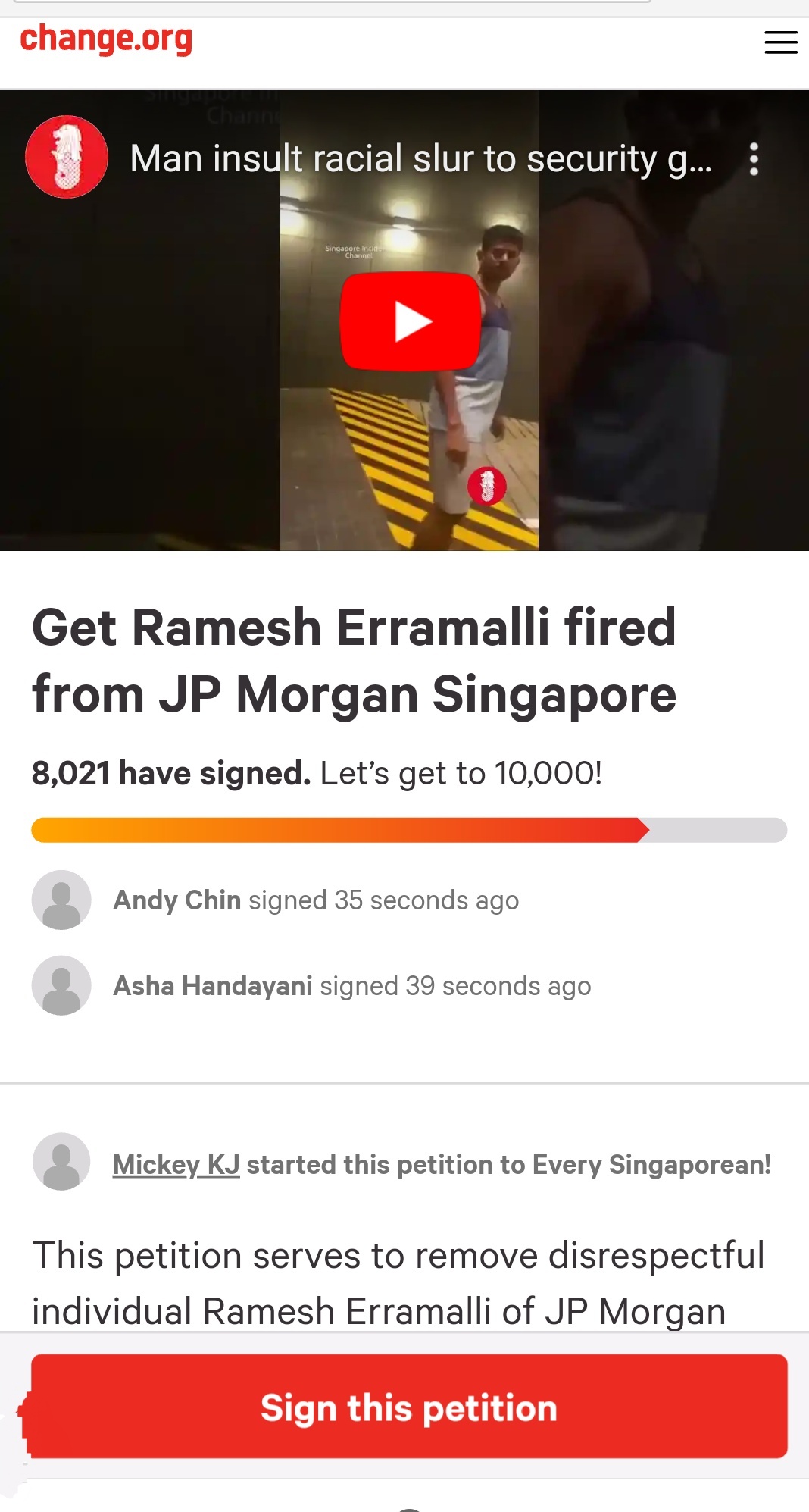The width and height of the screenshot is (809, 1512).
Task: Tap Sign this petition
Action: [409, 1407]
